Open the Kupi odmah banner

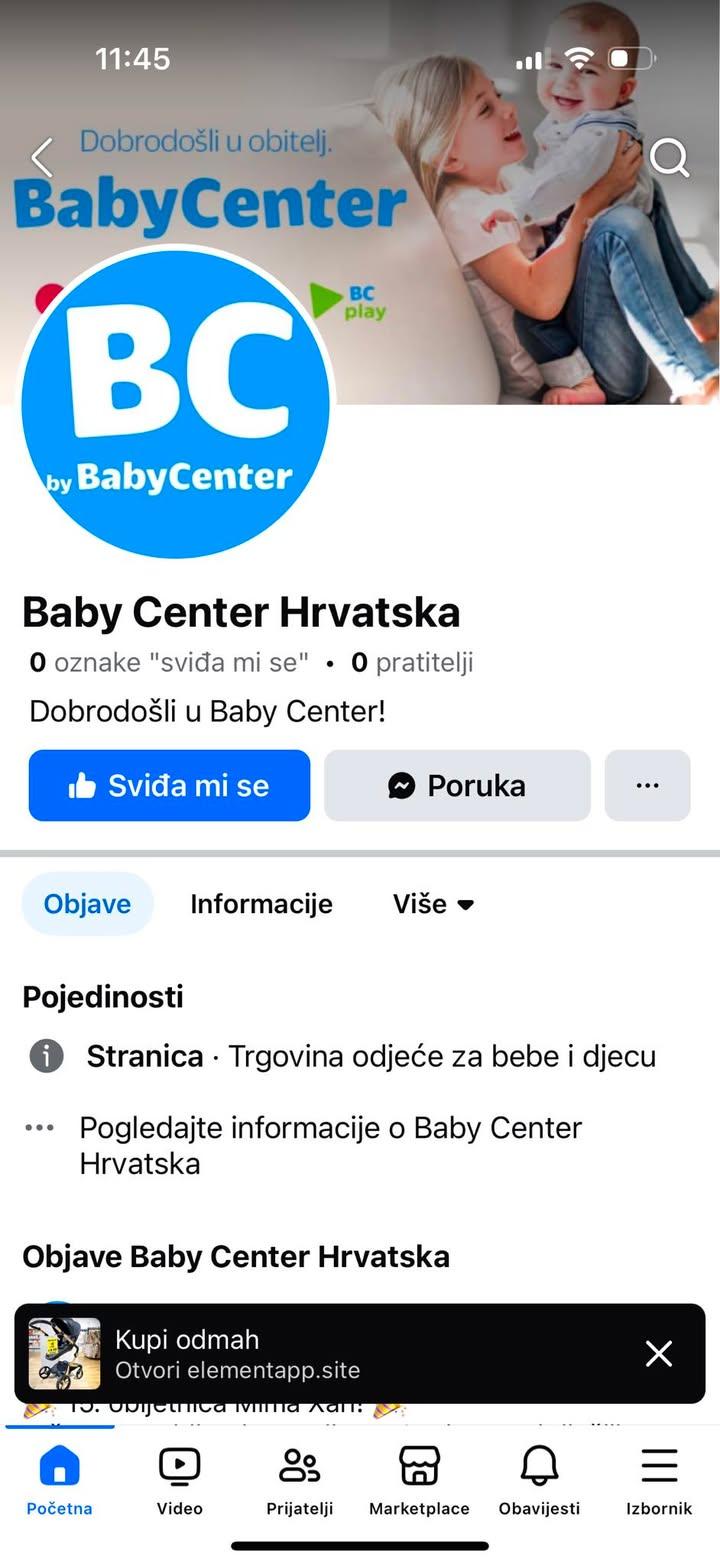coord(330,1353)
